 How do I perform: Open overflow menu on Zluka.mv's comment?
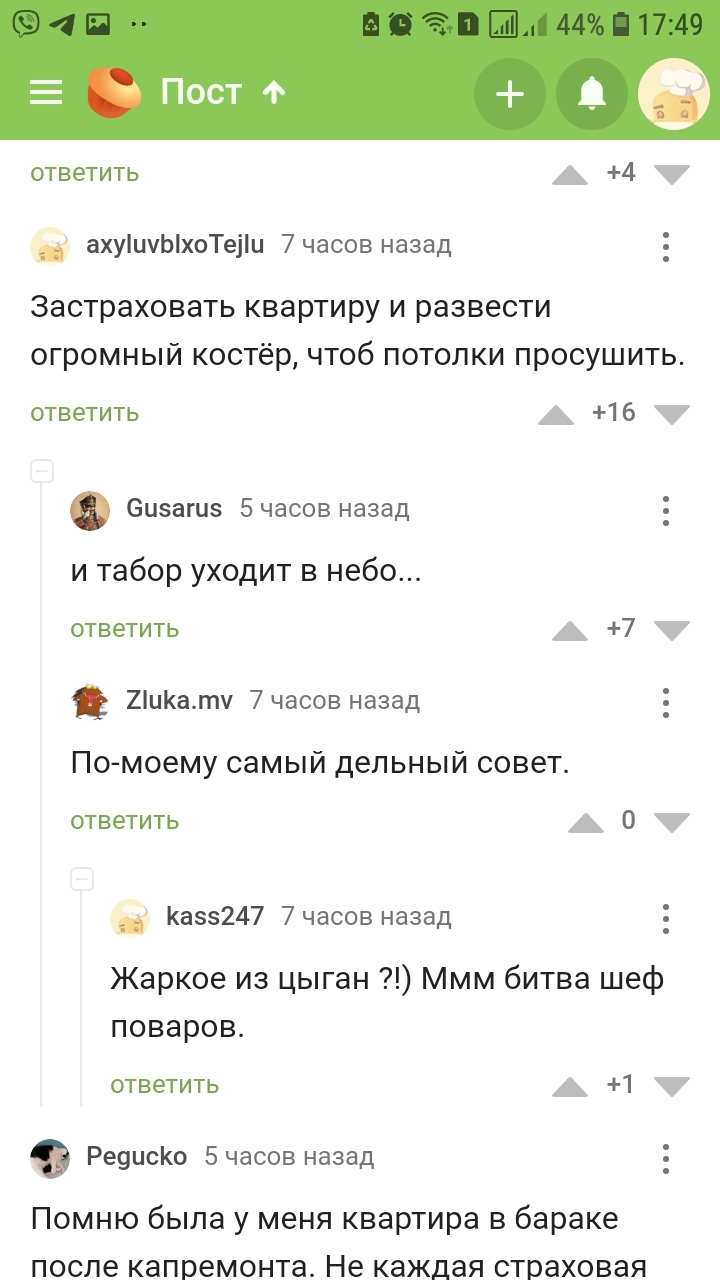point(666,702)
